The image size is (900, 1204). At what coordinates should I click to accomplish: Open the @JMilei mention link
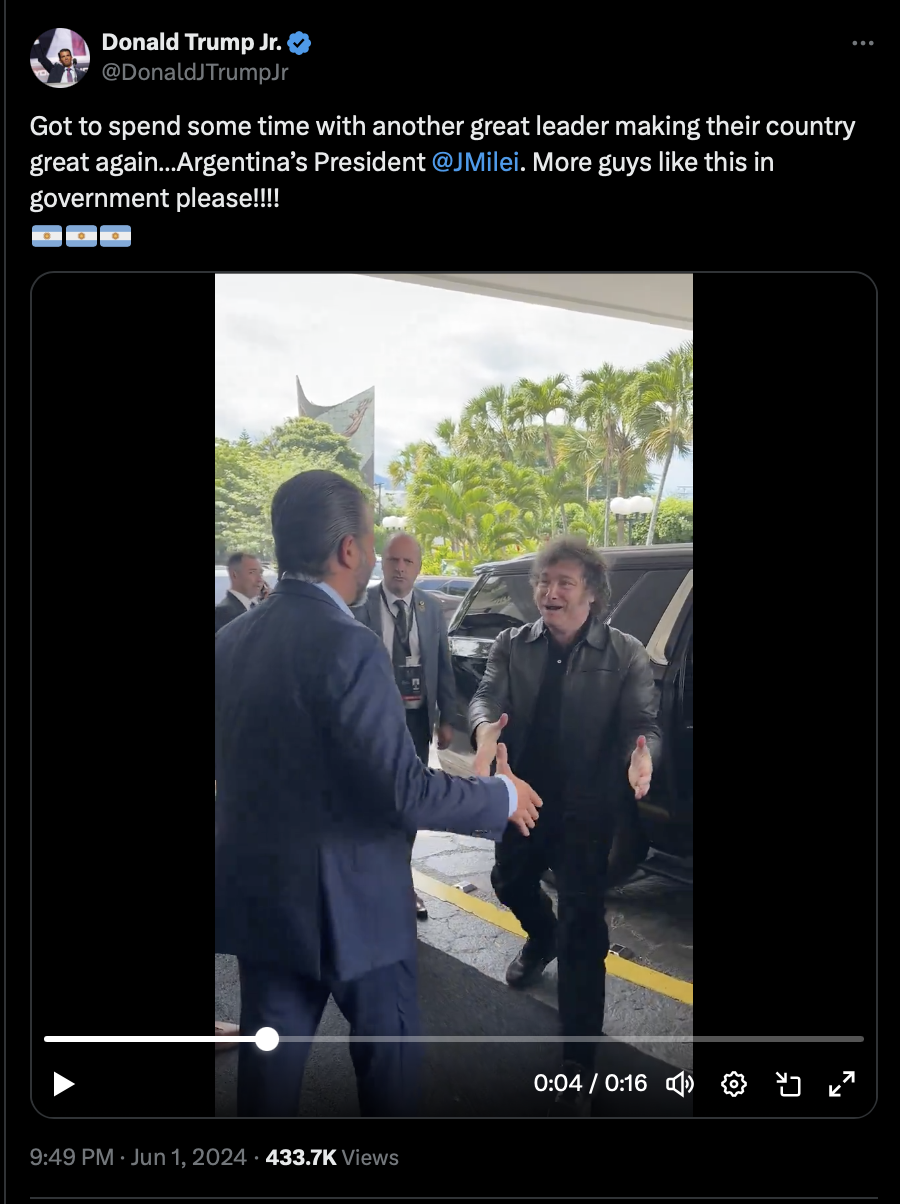tap(475, 162)
